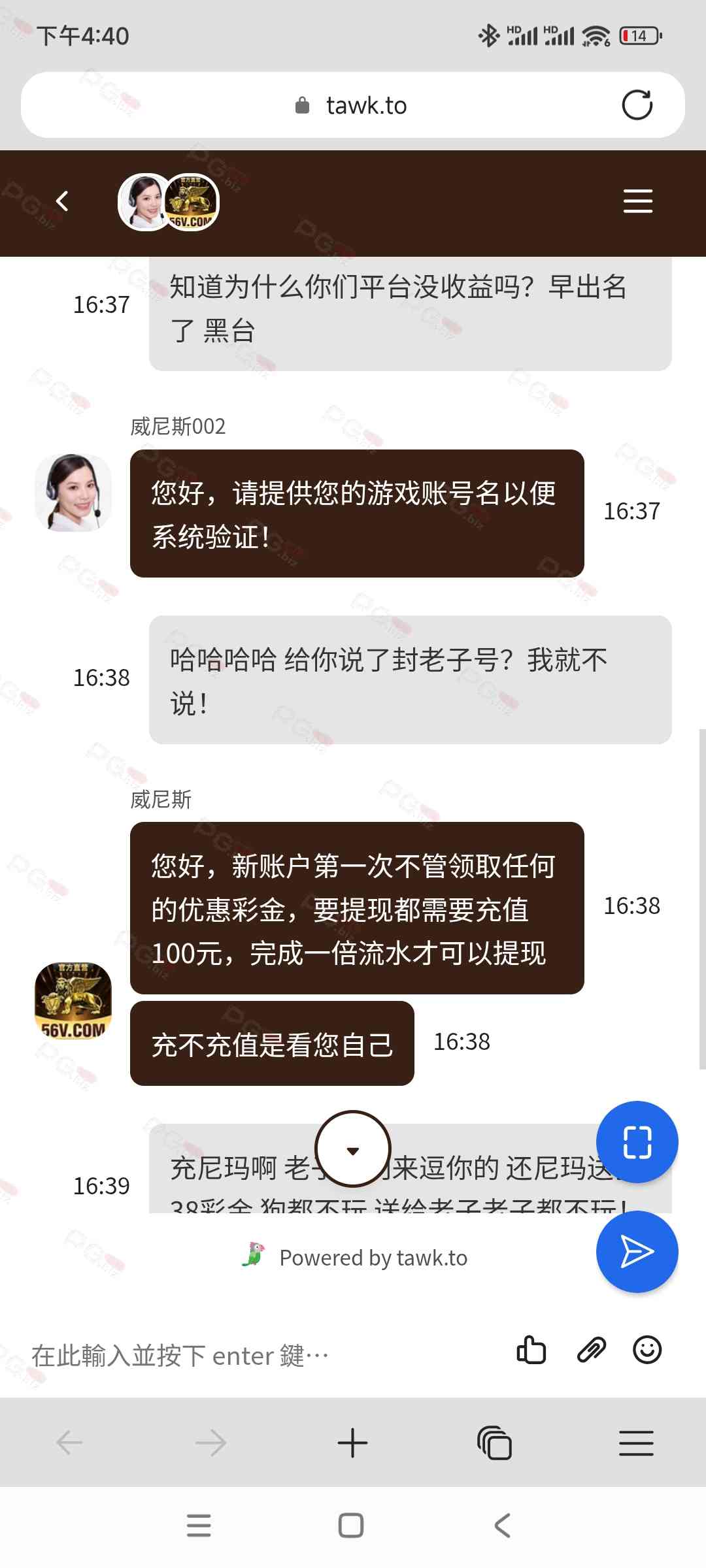Go back using the chat header arrow

tap(63, 201)
